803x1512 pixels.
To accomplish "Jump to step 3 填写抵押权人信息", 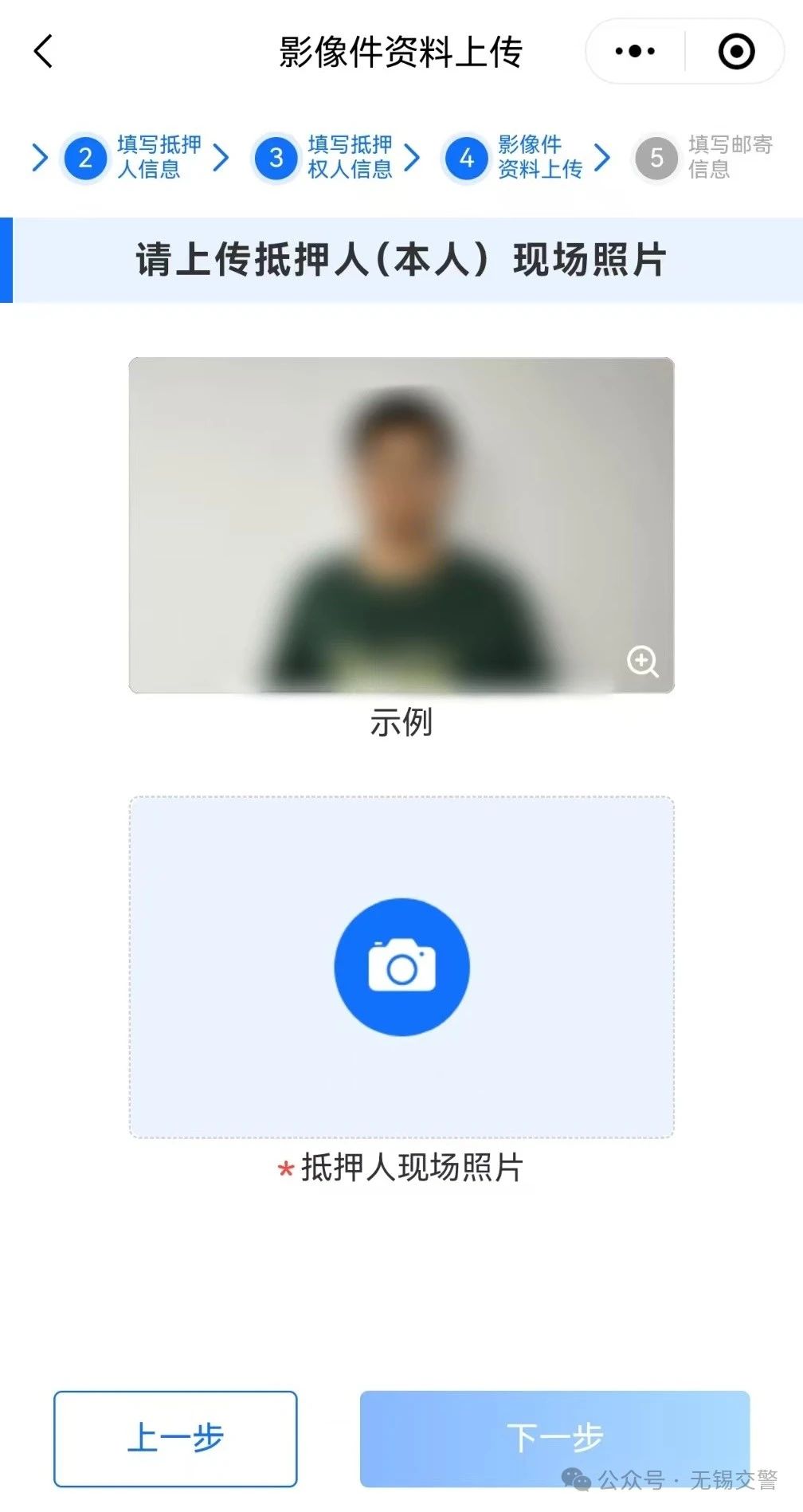I will tap(325, 157).
